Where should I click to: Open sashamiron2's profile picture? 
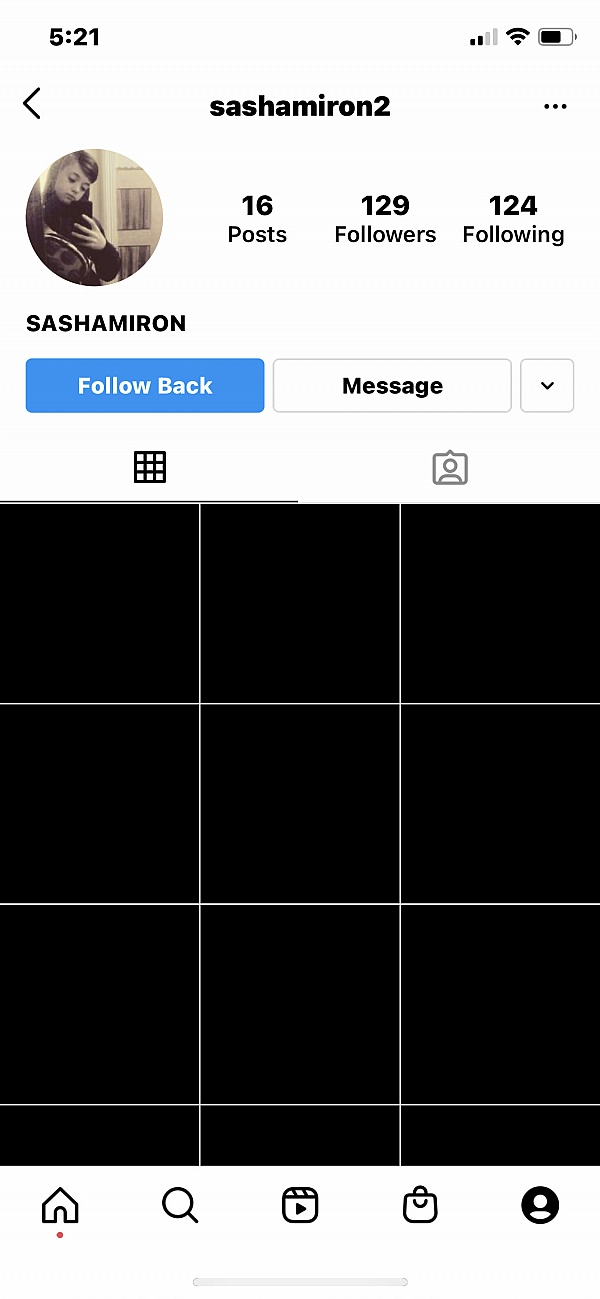tap(94, 218)
